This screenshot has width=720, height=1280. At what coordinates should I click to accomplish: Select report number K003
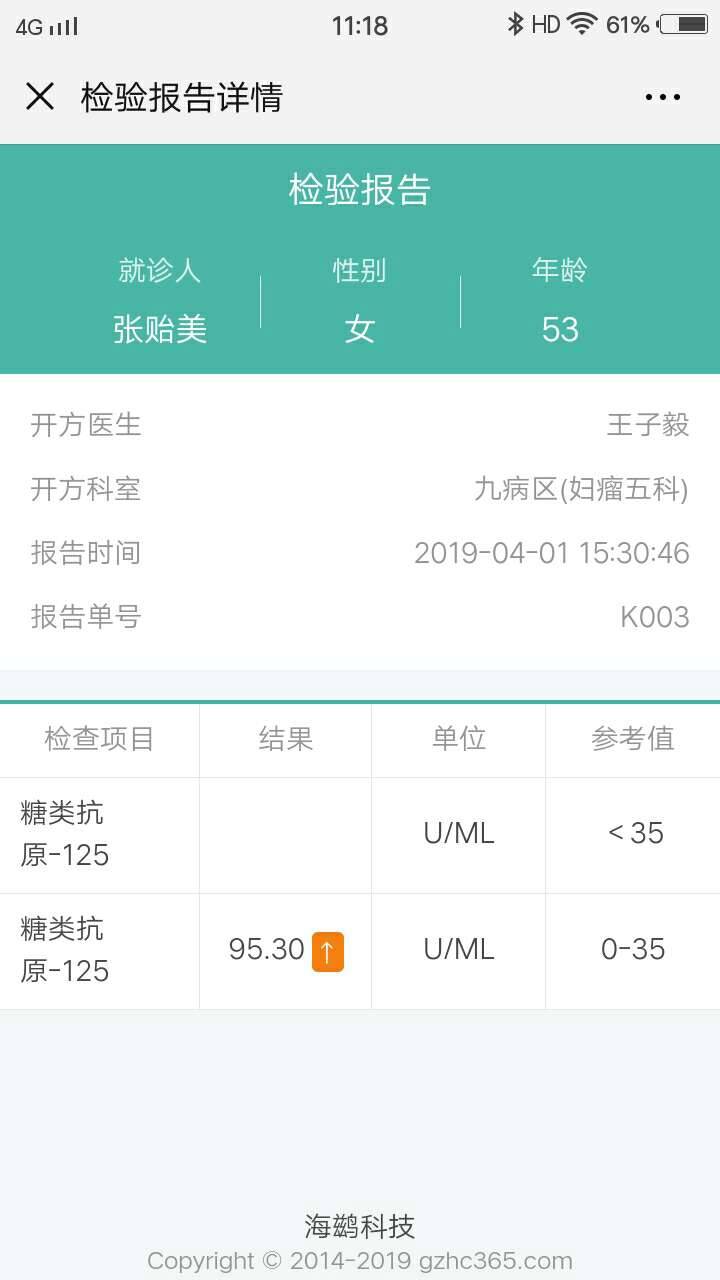pos(657,617)
